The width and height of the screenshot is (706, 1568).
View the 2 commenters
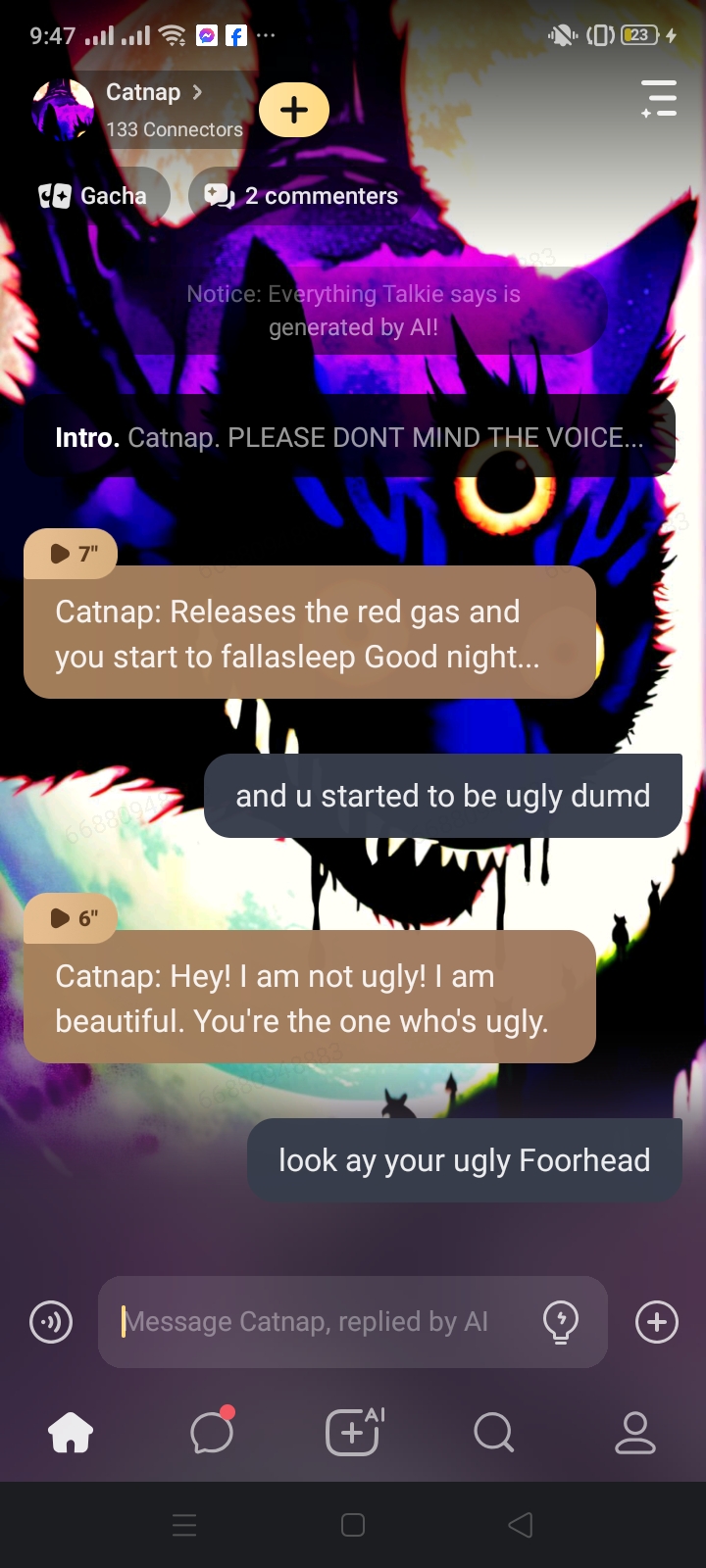[x=302, y=196]
